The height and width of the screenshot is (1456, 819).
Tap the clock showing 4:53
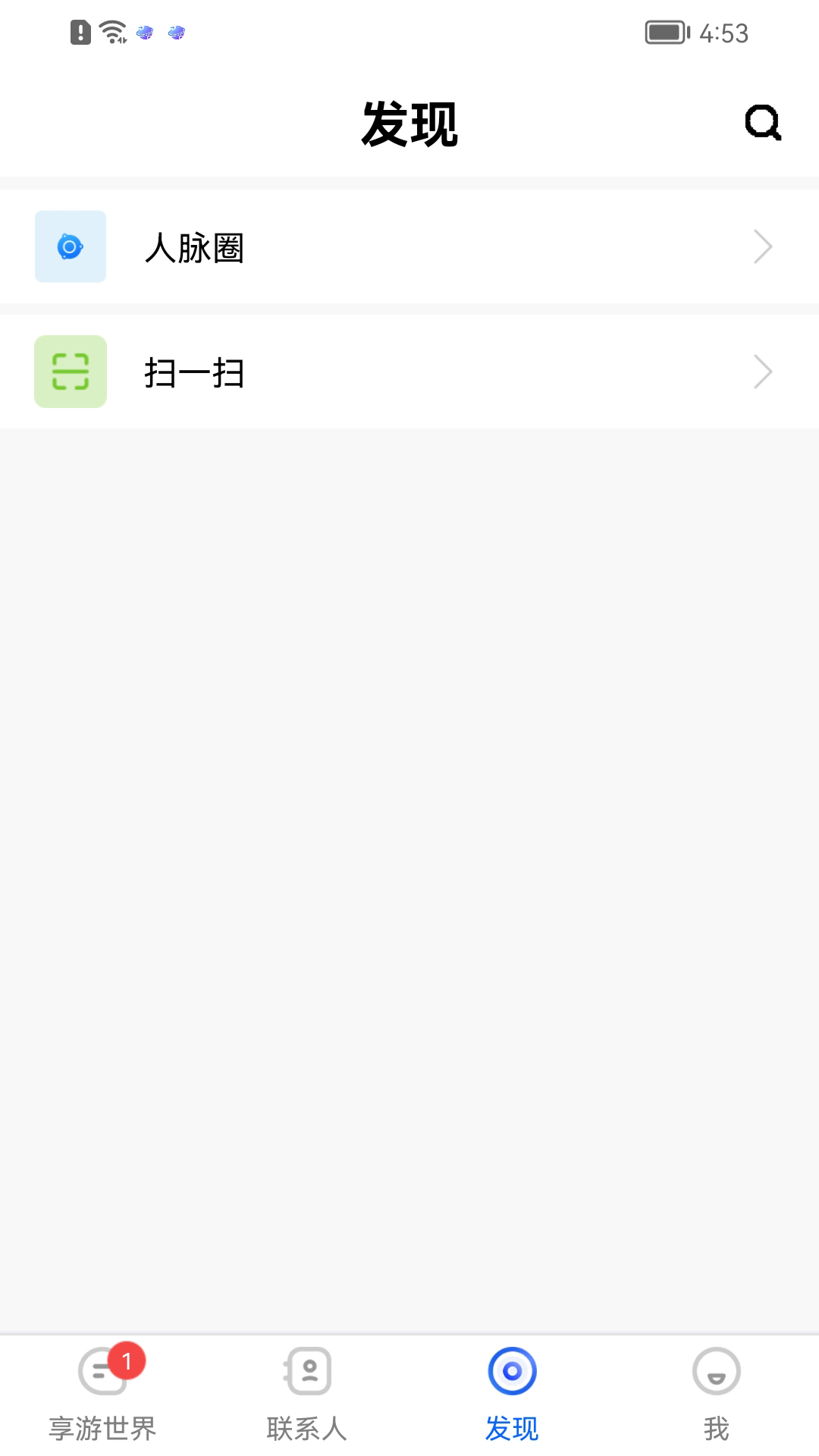[x=723, y=32]
